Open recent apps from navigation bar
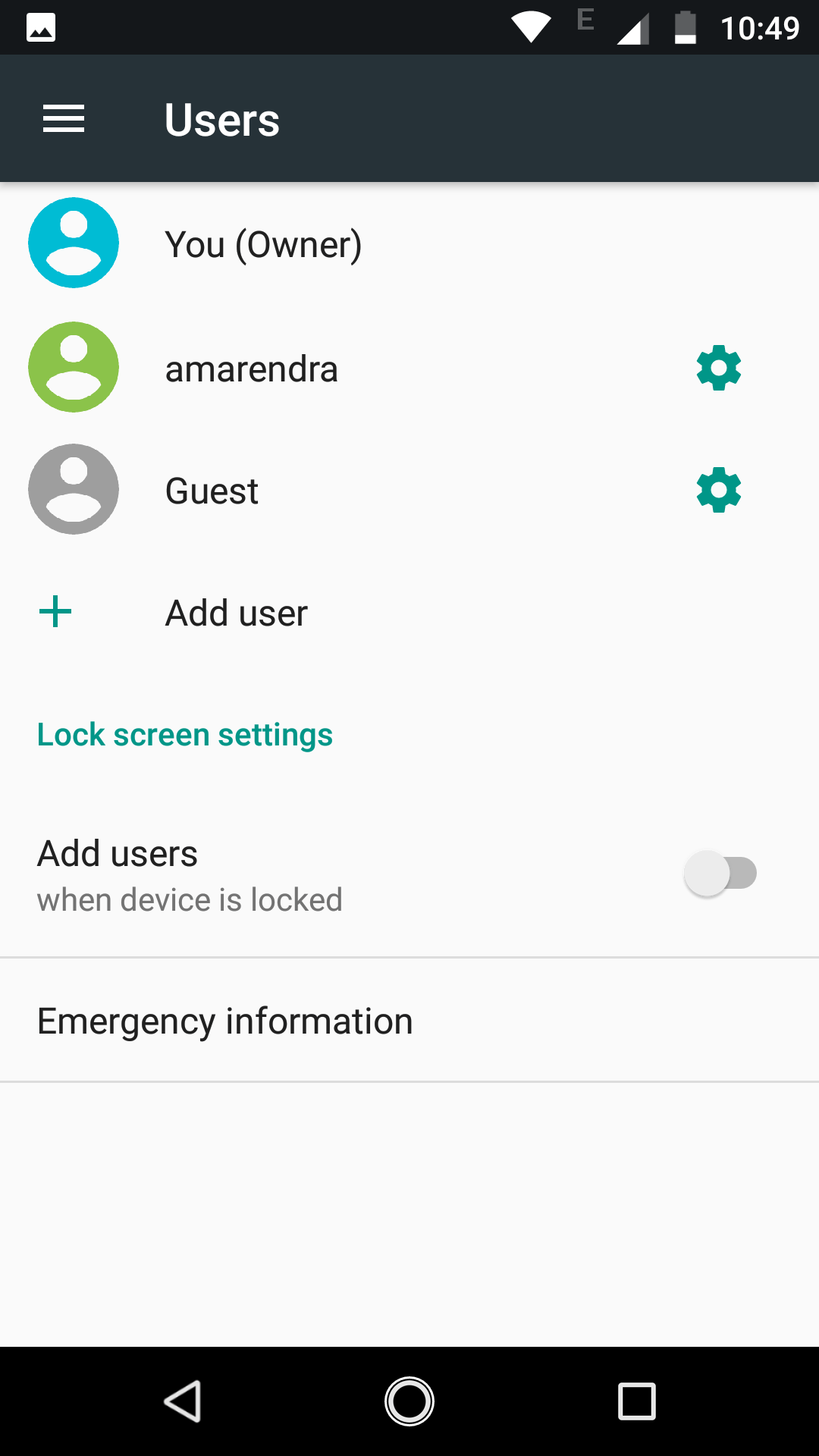The image size is (819, 1456). click(636, 1401)
